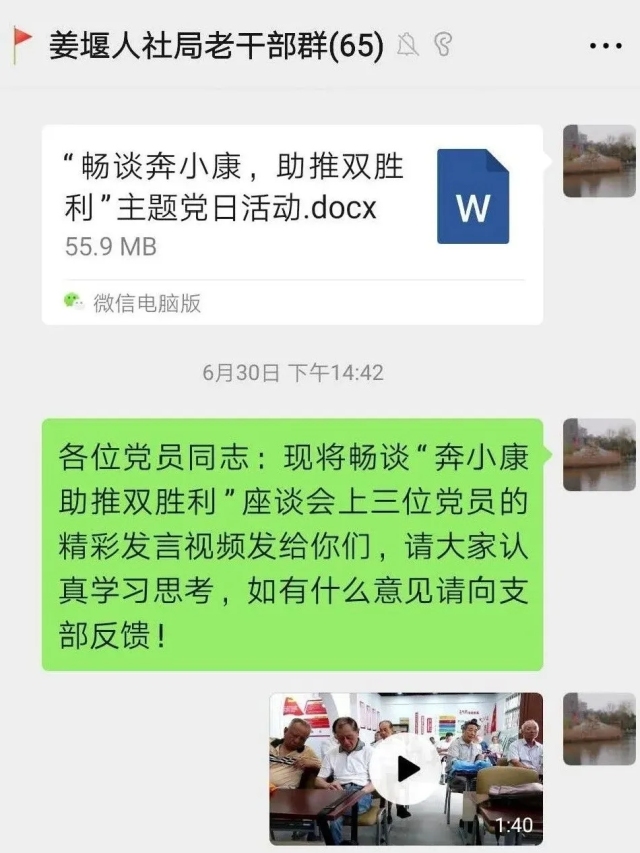Open sender's avatar beside the docx file
640x853 pixels.
(599, 161)
